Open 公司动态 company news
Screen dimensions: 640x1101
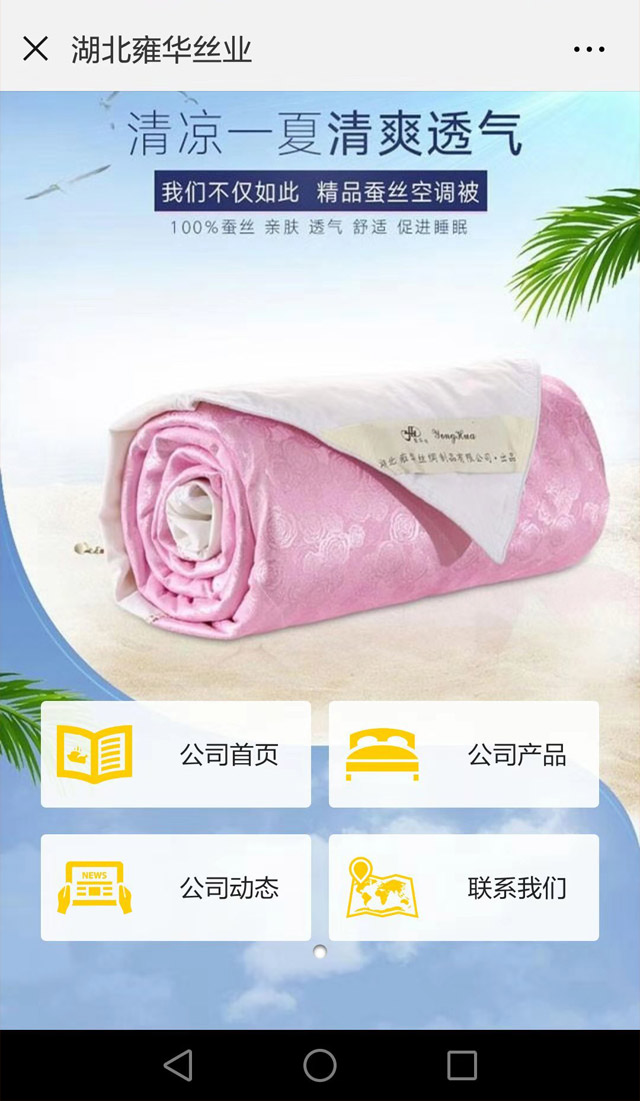pyautogui.click(x=176, y=888)
